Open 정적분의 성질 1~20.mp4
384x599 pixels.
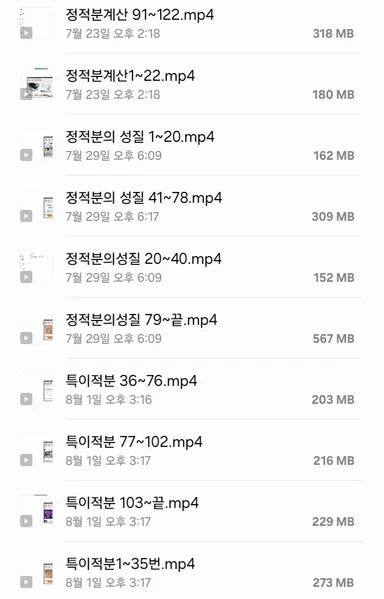click(191, 145)
